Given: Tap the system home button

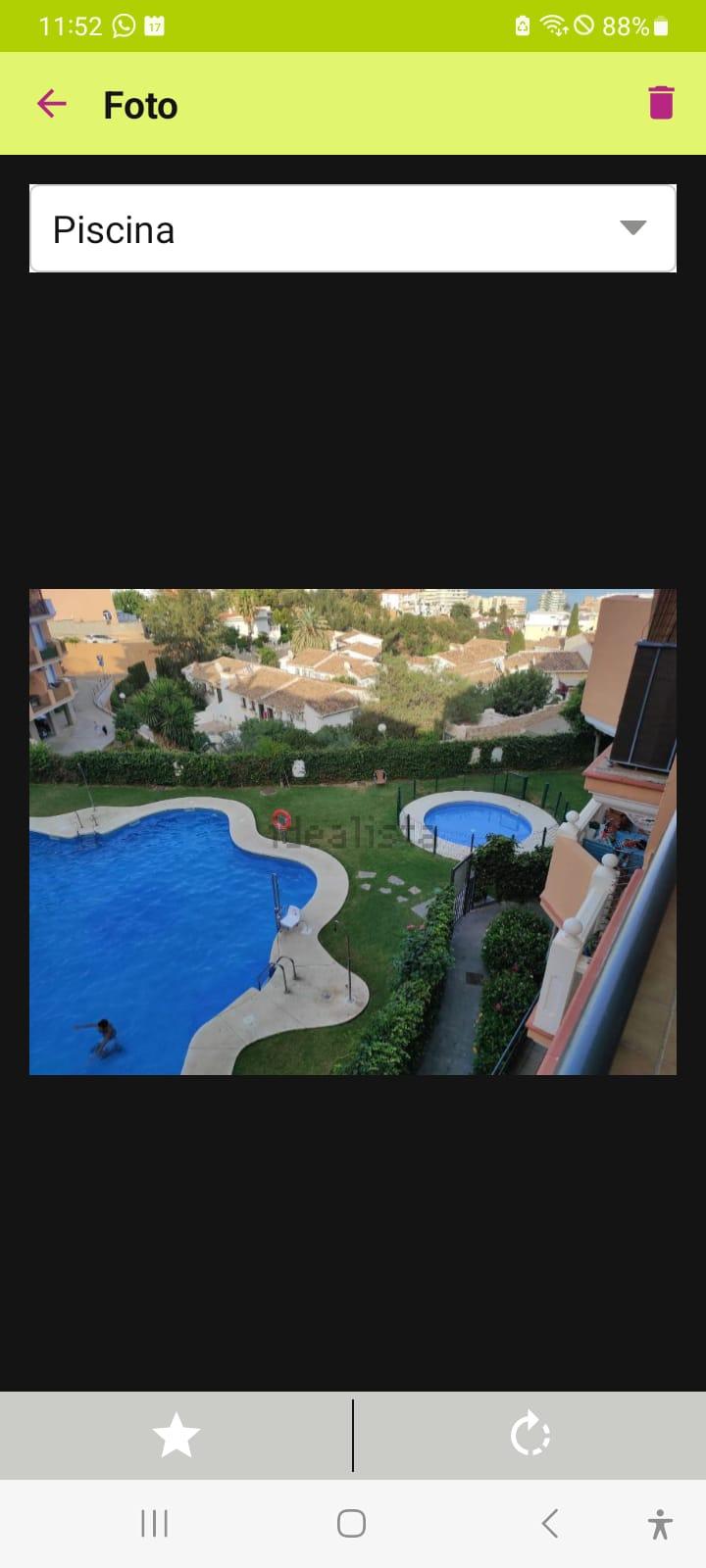Looking at the screenshot, I should tap(351, 1524).
